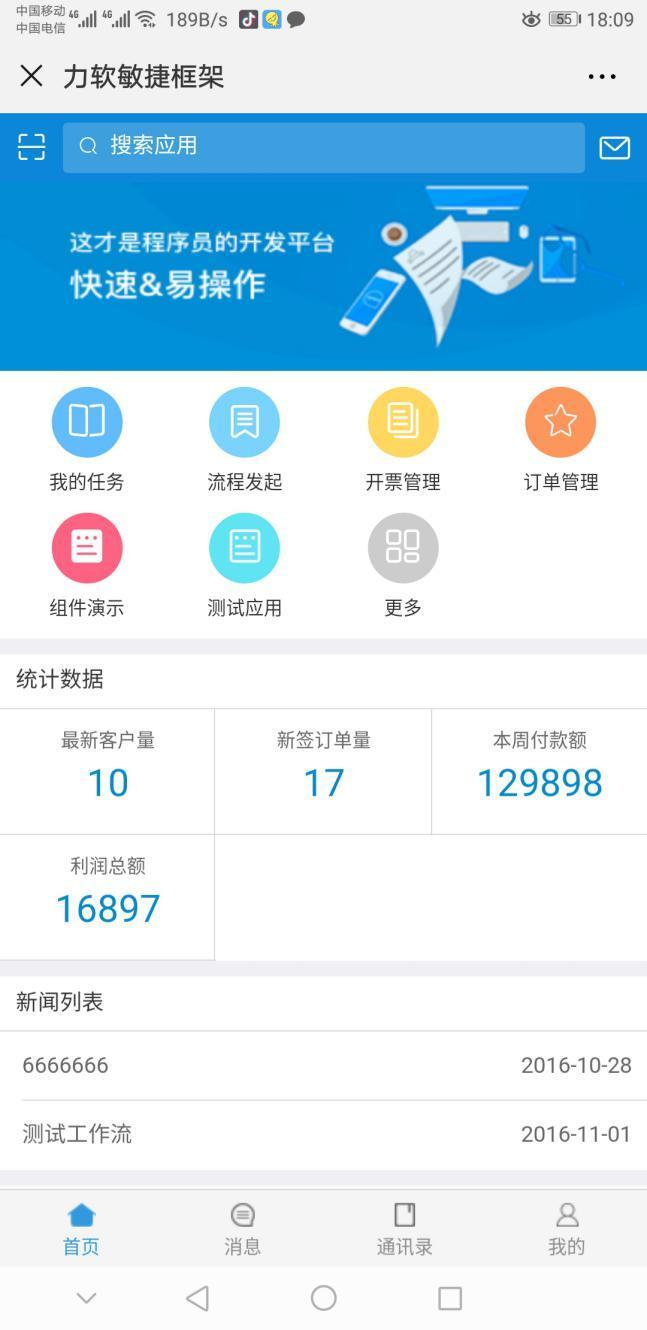Launch 流程发起
This screenshot has height=1330, width=647.
coord(245,439)
